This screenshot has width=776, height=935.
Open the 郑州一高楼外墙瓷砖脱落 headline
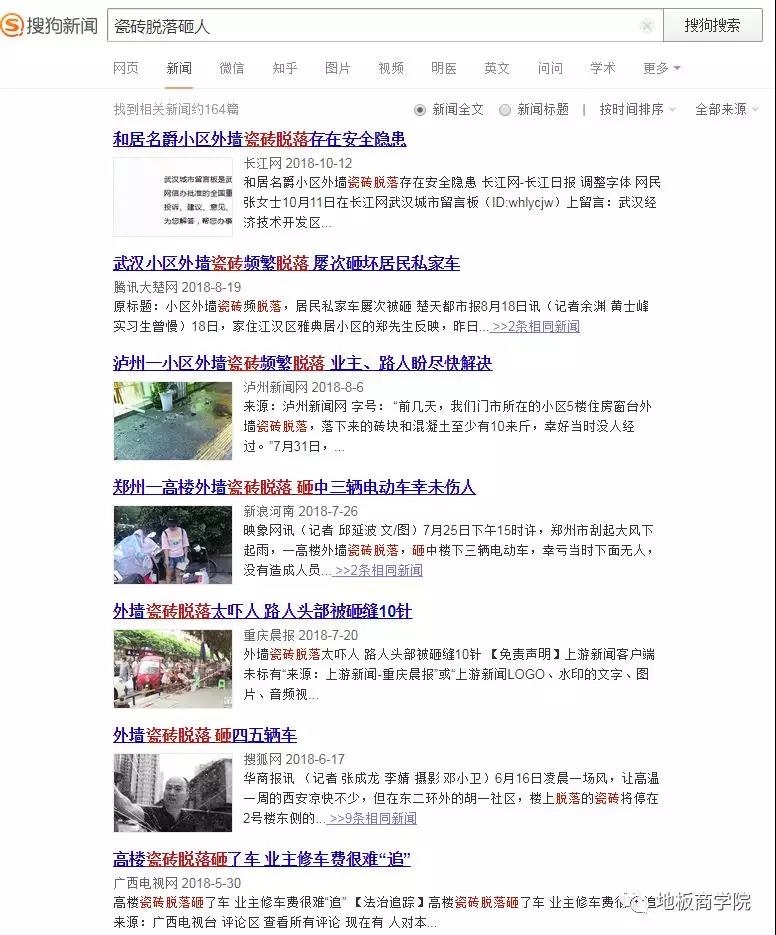[x=294, y=488]
